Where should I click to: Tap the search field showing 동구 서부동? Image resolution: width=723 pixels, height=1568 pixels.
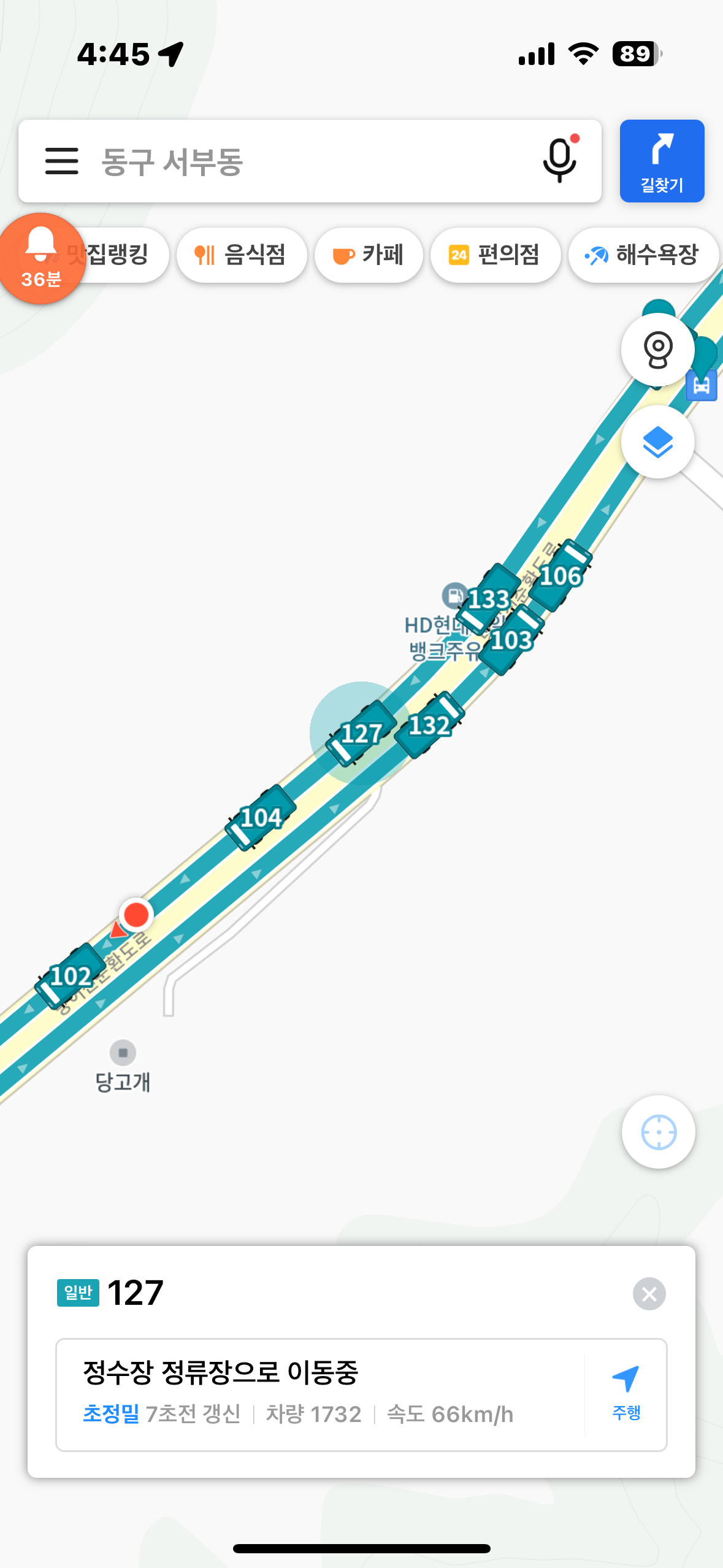pos(307,161)
